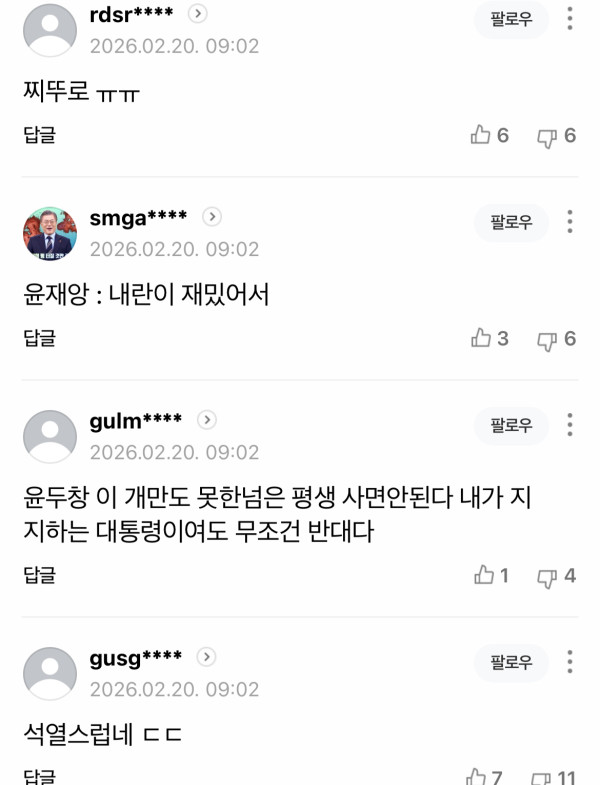Open overflow menu on rdsr**** comment
The width and height of the screenshot is (600, 785).
click(570, 19)
